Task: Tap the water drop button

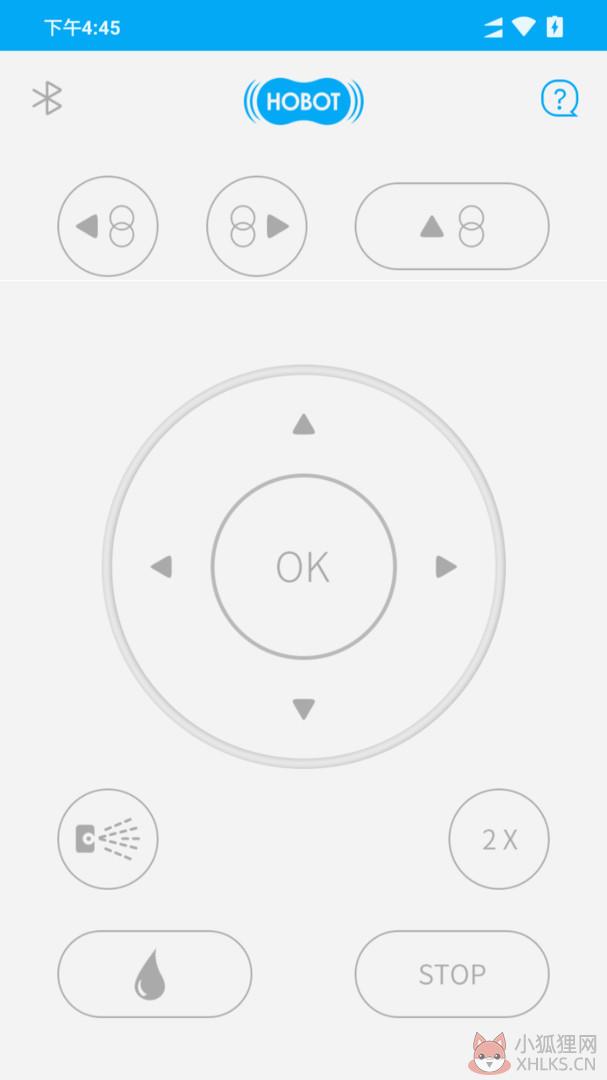Action: coord(154,974)
